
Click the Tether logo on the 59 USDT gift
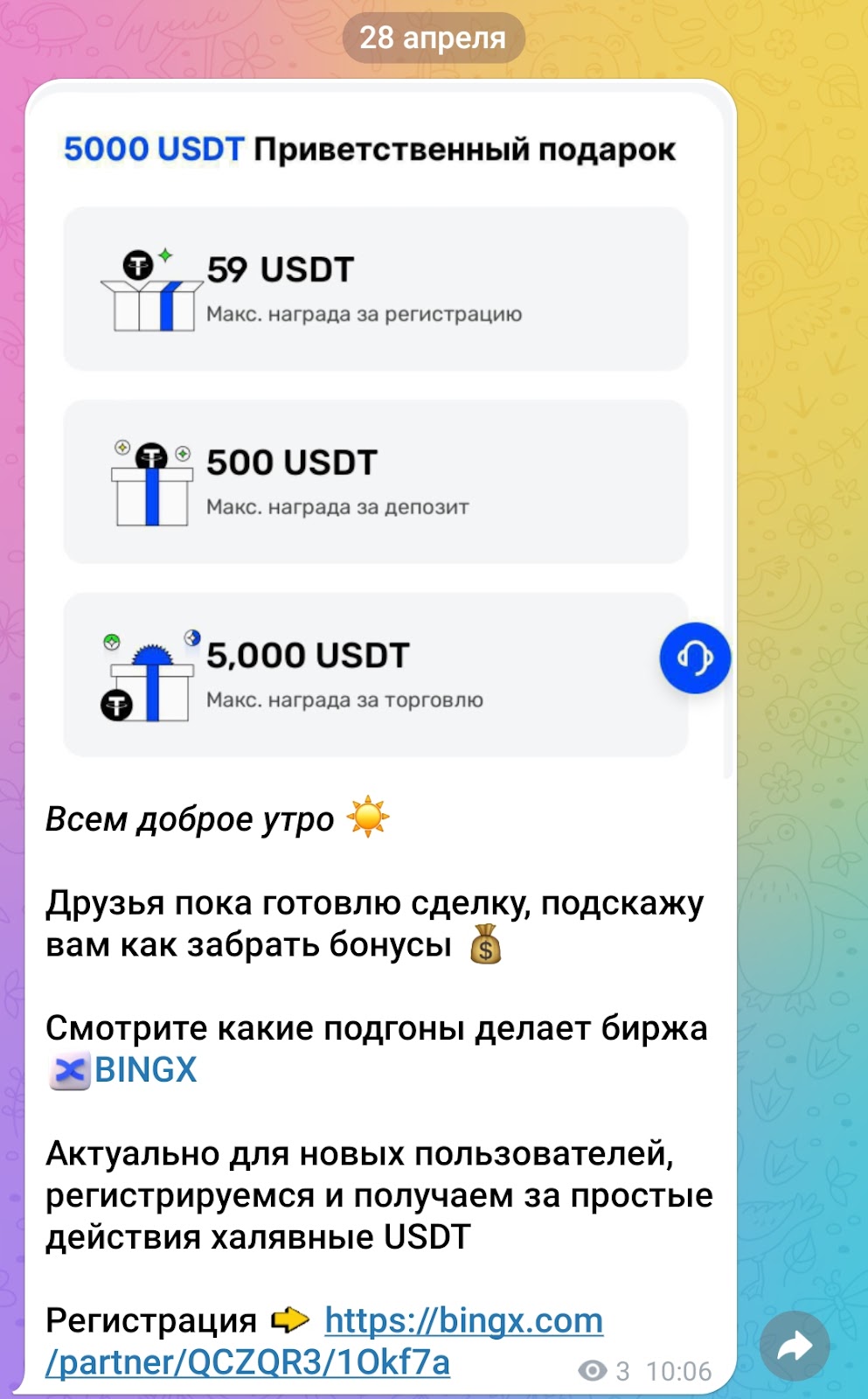137,263
